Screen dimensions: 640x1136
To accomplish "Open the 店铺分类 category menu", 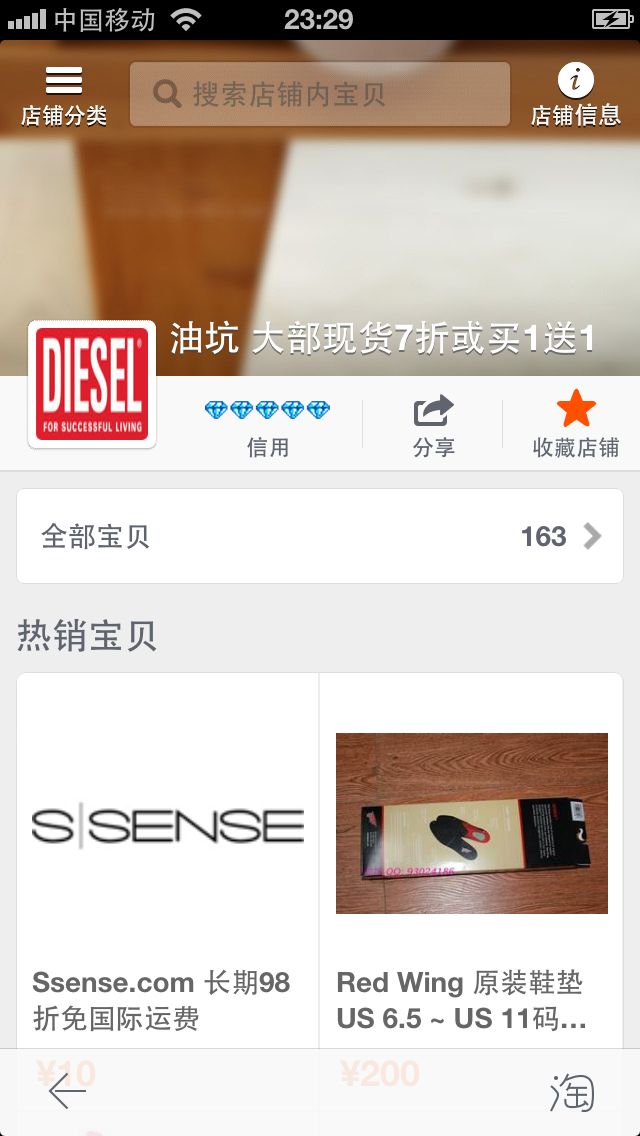I will pos(64,96).
